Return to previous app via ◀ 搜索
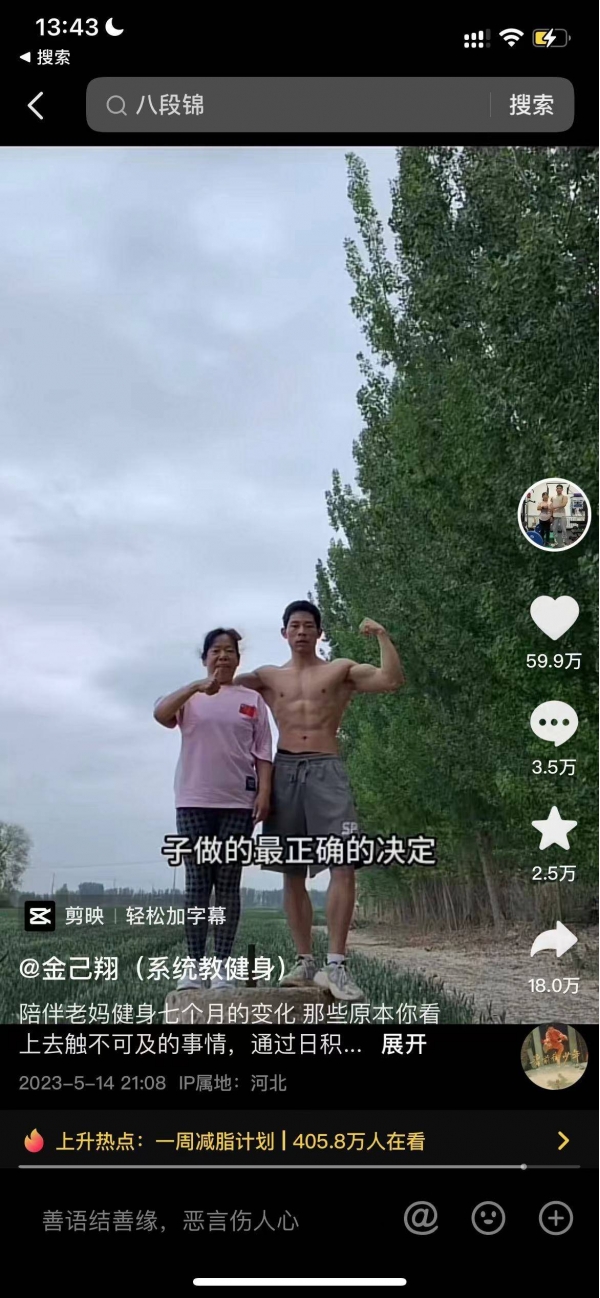Screen dimensions: 600x1298 click(x=46, y=57)
